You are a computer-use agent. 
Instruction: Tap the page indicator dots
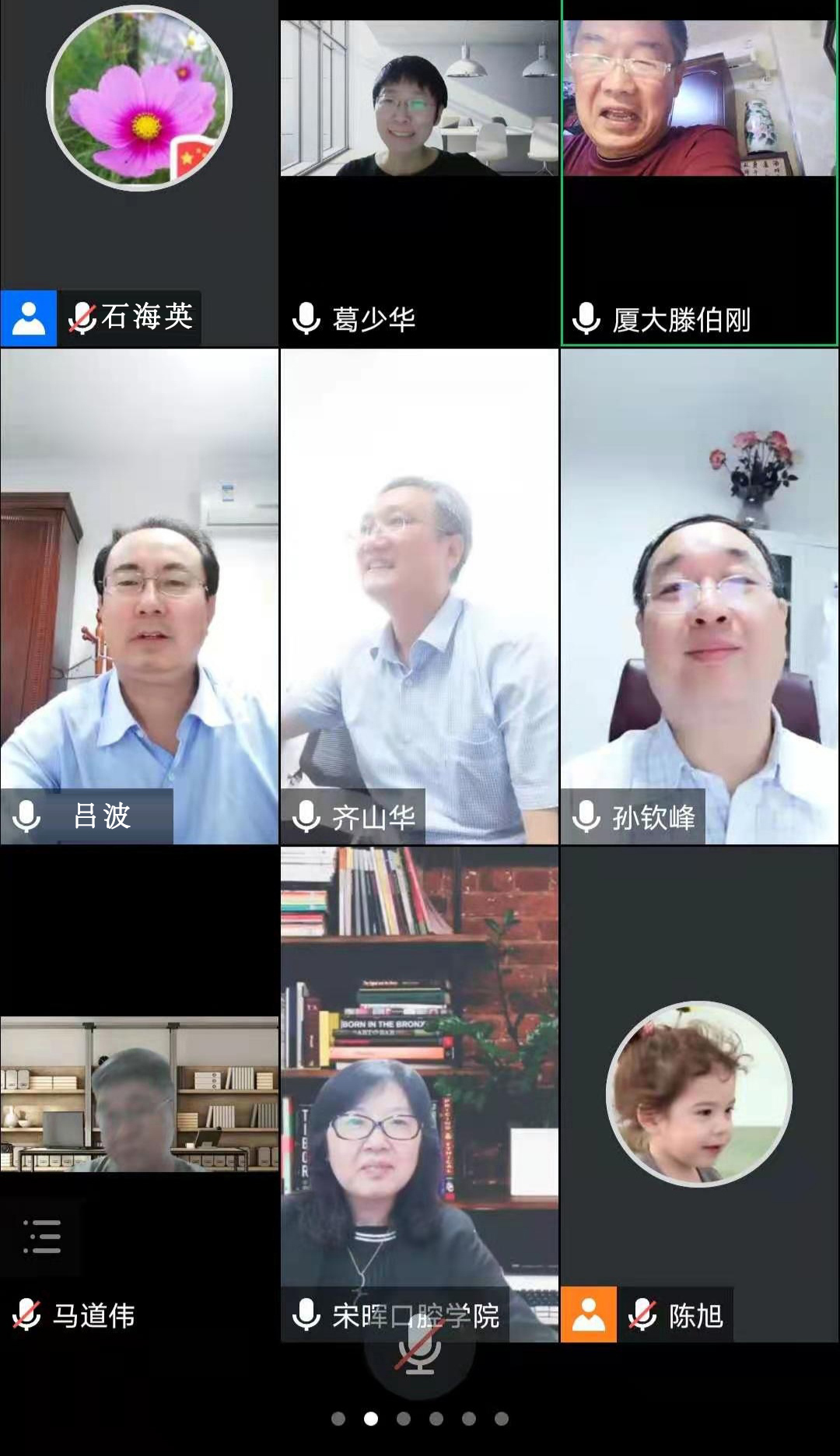click(419, 1419)
